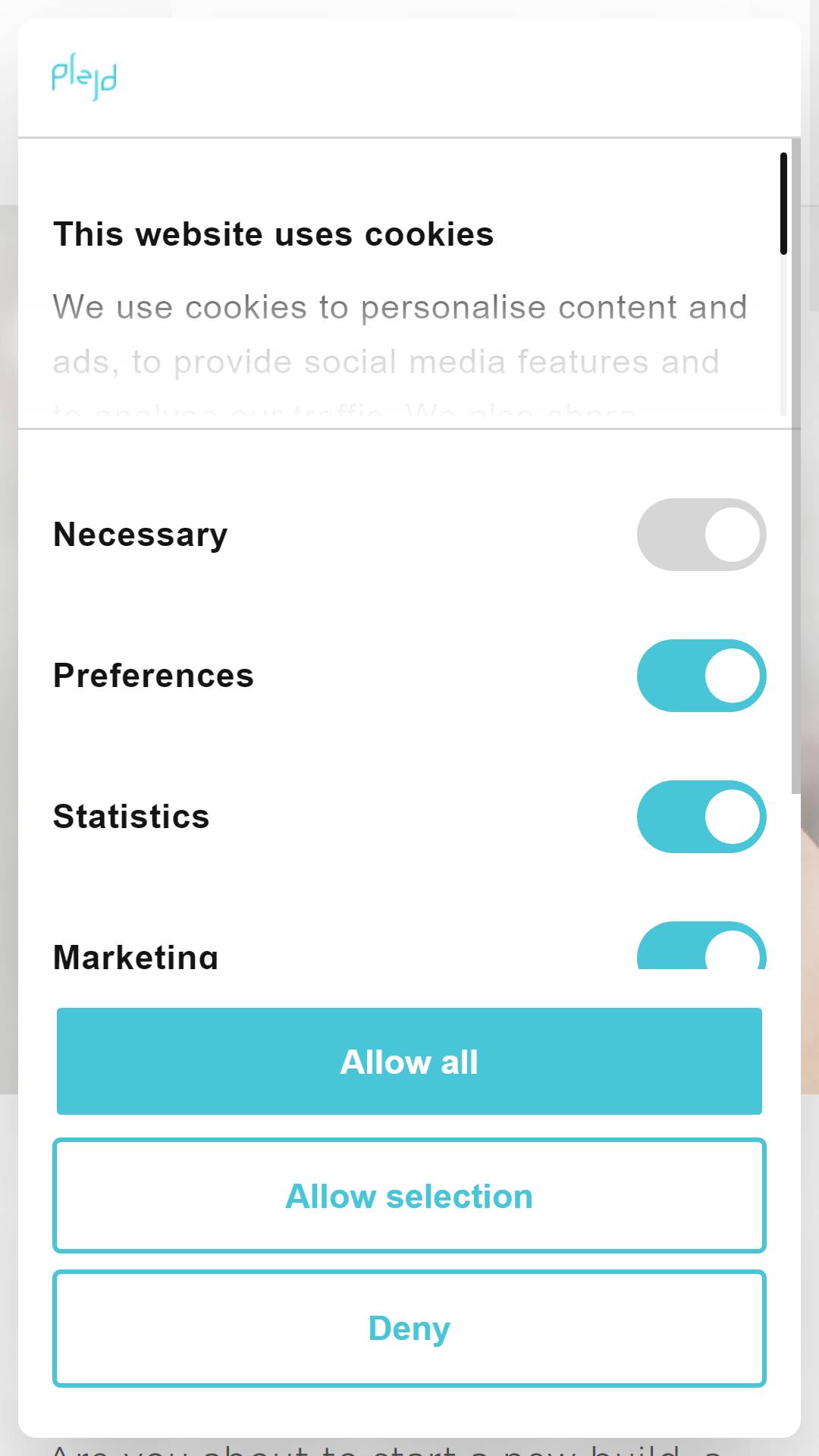819x1456 pixels.
Task: Turn off Statistics cookies
Action: coord(701,817)
